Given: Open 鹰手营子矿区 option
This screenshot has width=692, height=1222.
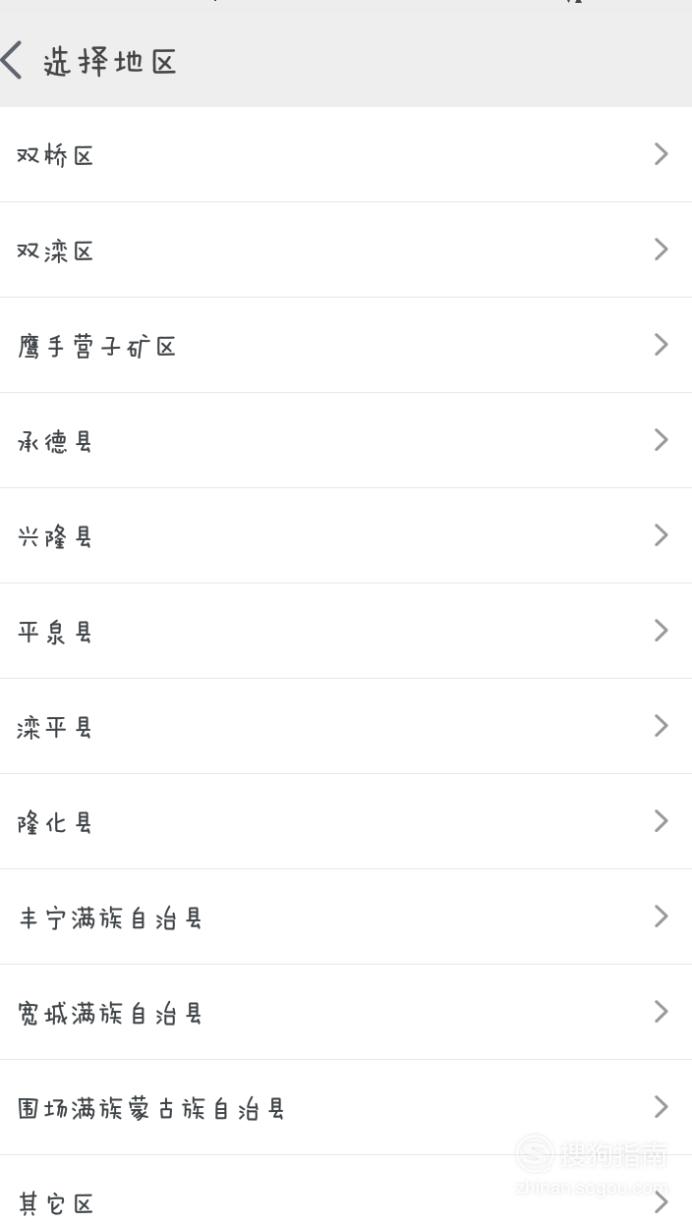Looking at the screenshot, I should 346,345.
